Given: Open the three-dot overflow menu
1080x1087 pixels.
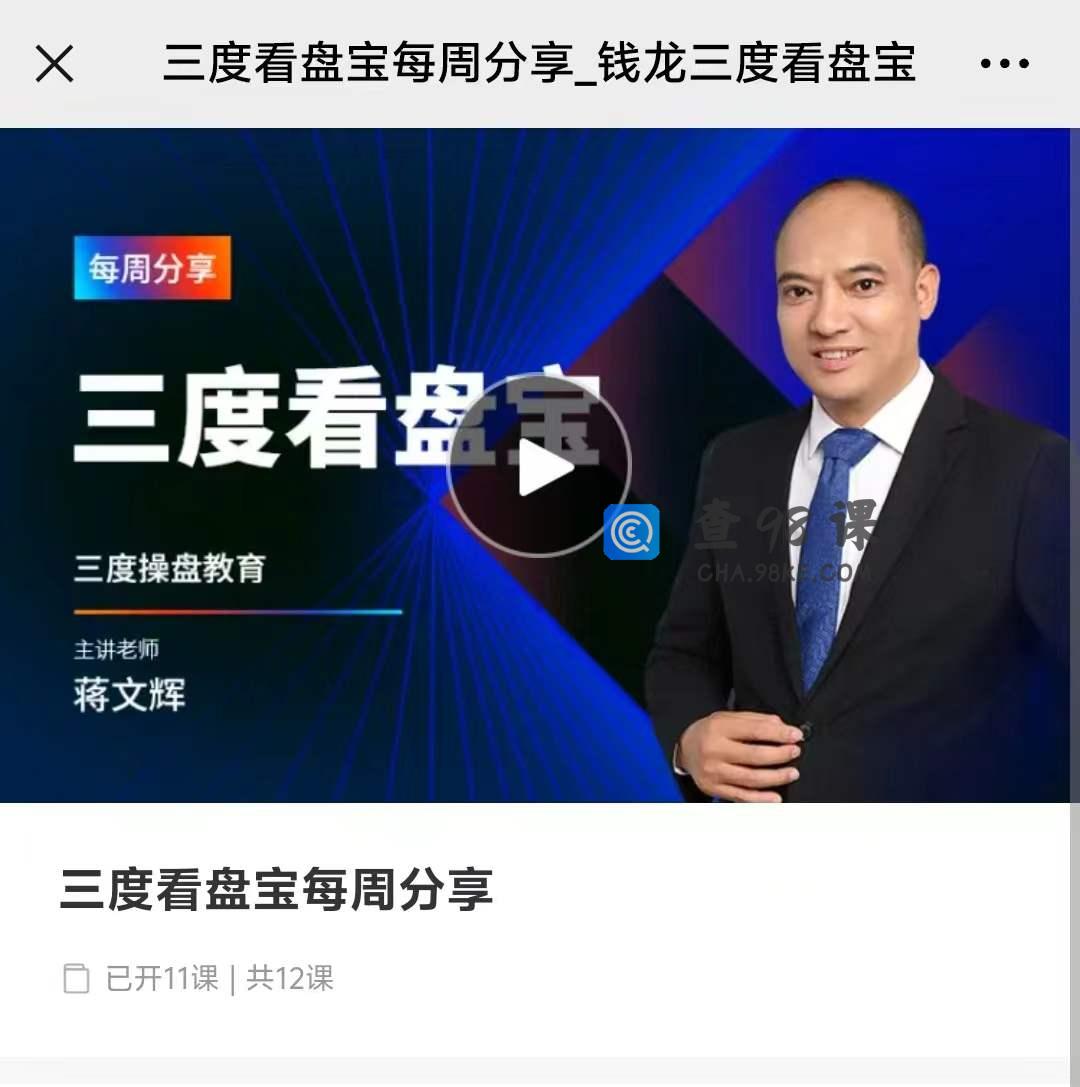Looking at the screenshot, I should coord(1004,64).
